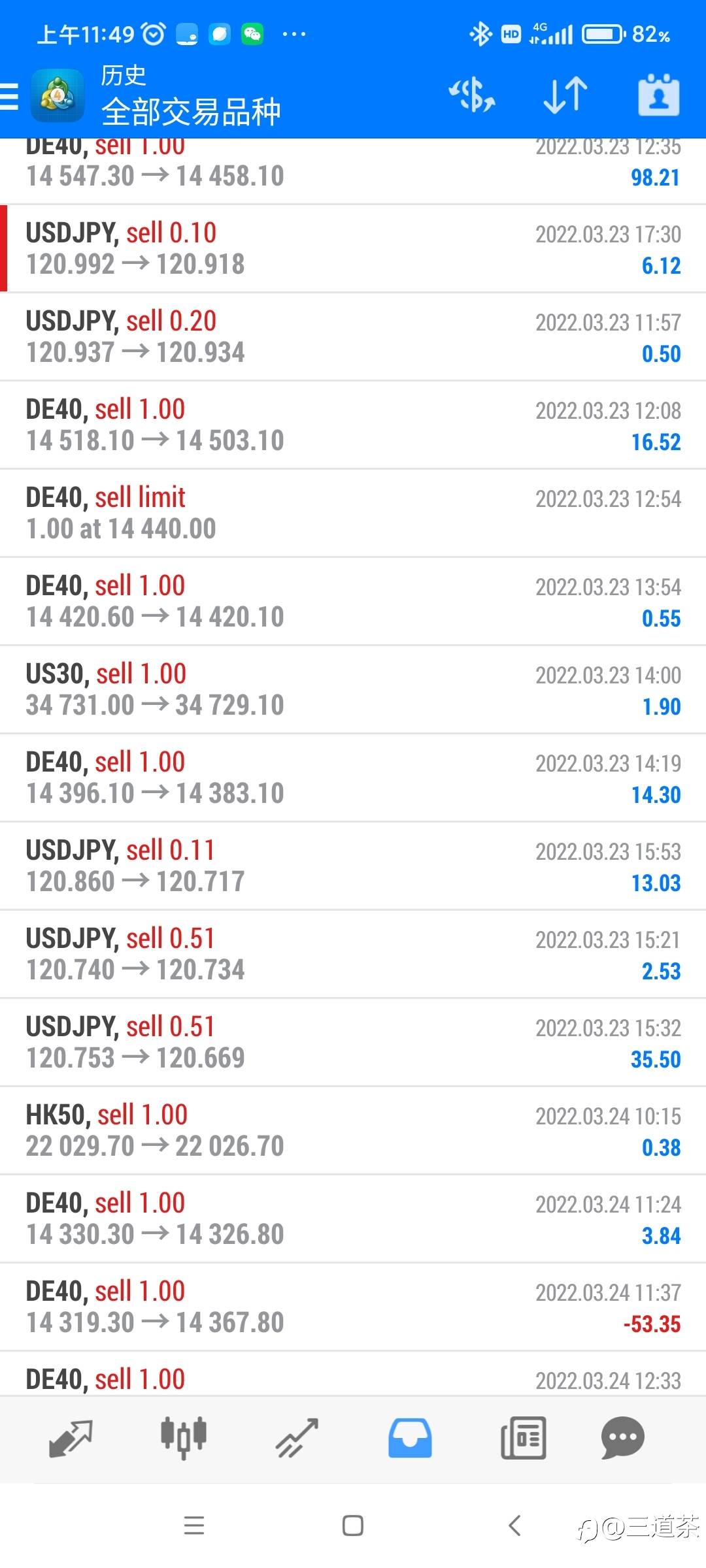Switch to the candlestick Chart tab

click(184, 1439)
